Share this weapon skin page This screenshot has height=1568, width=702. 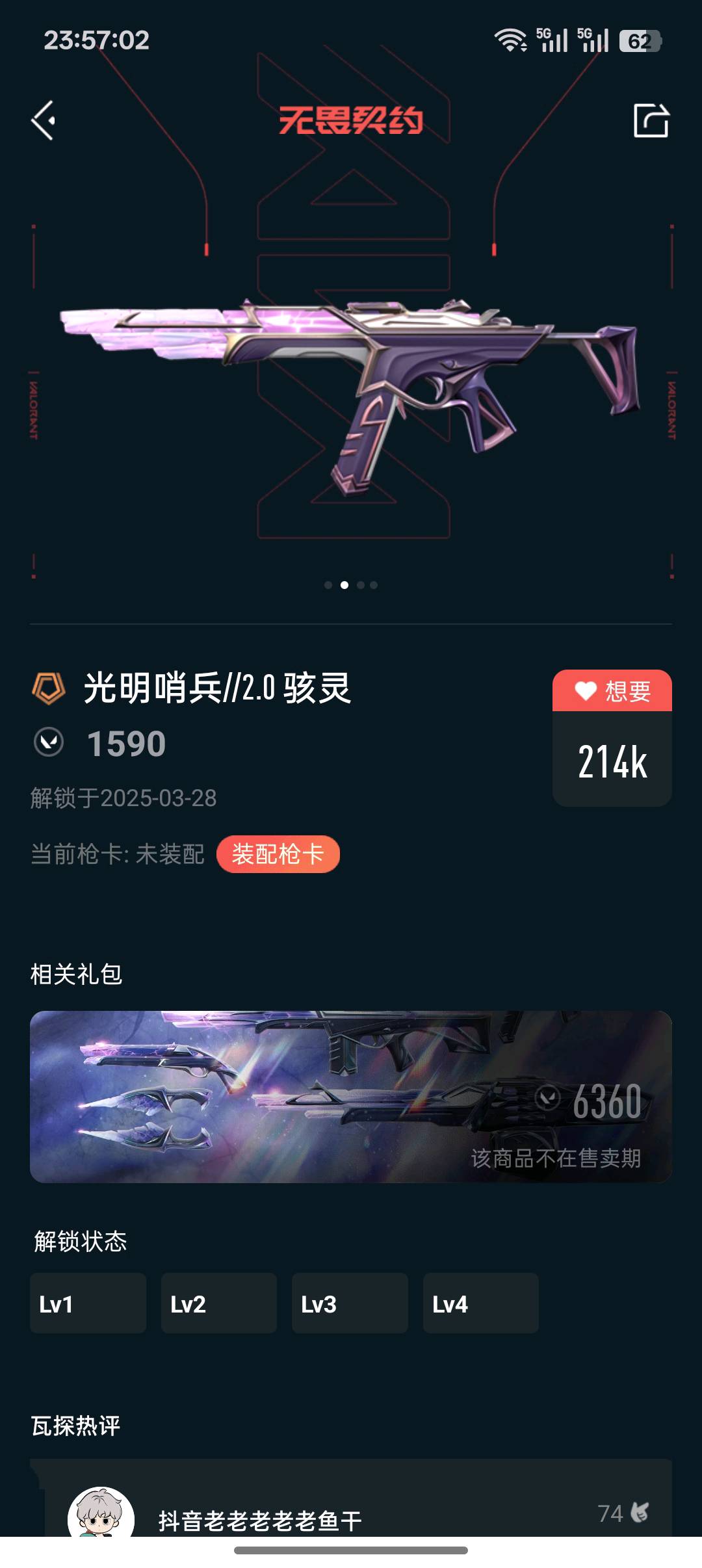(651, 120)
